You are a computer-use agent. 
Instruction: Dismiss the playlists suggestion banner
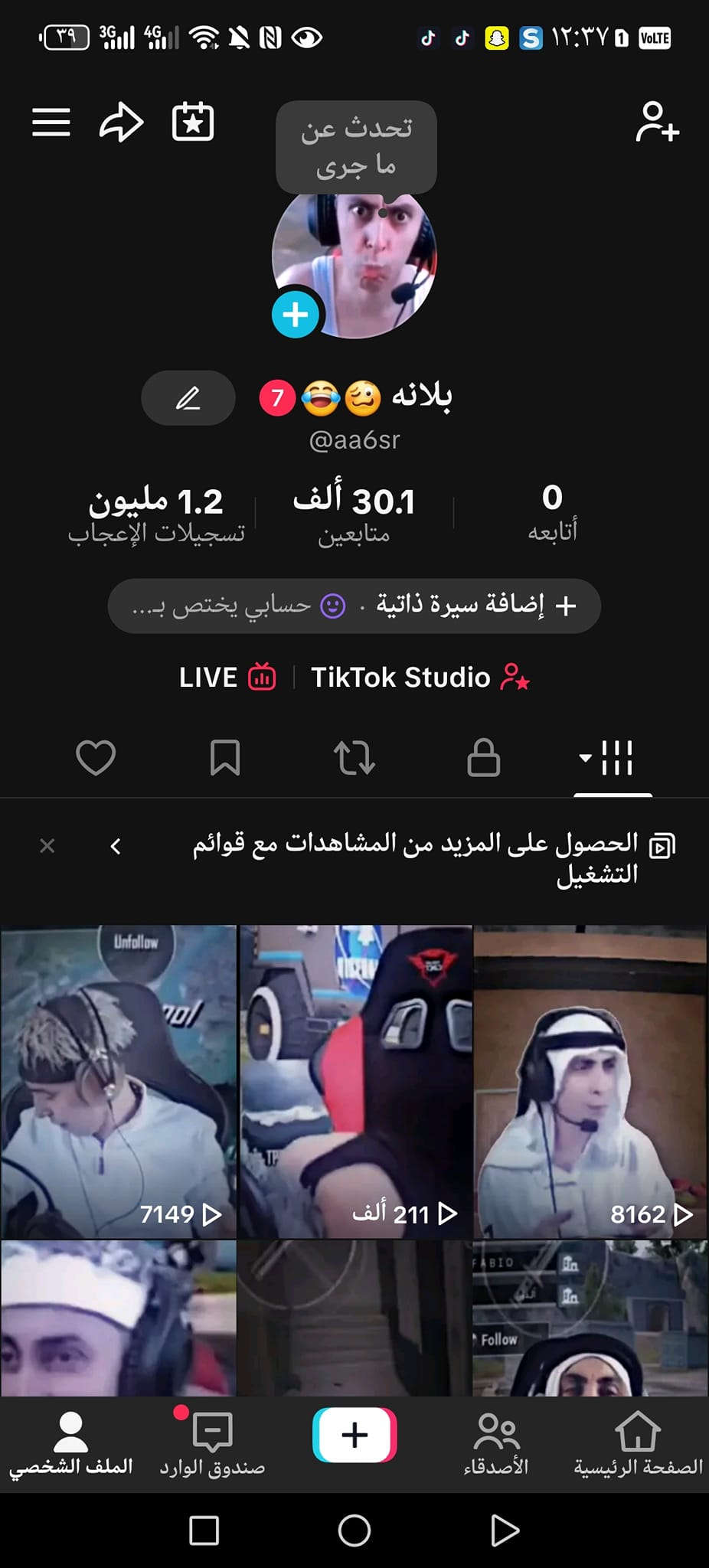pos(47,845)
